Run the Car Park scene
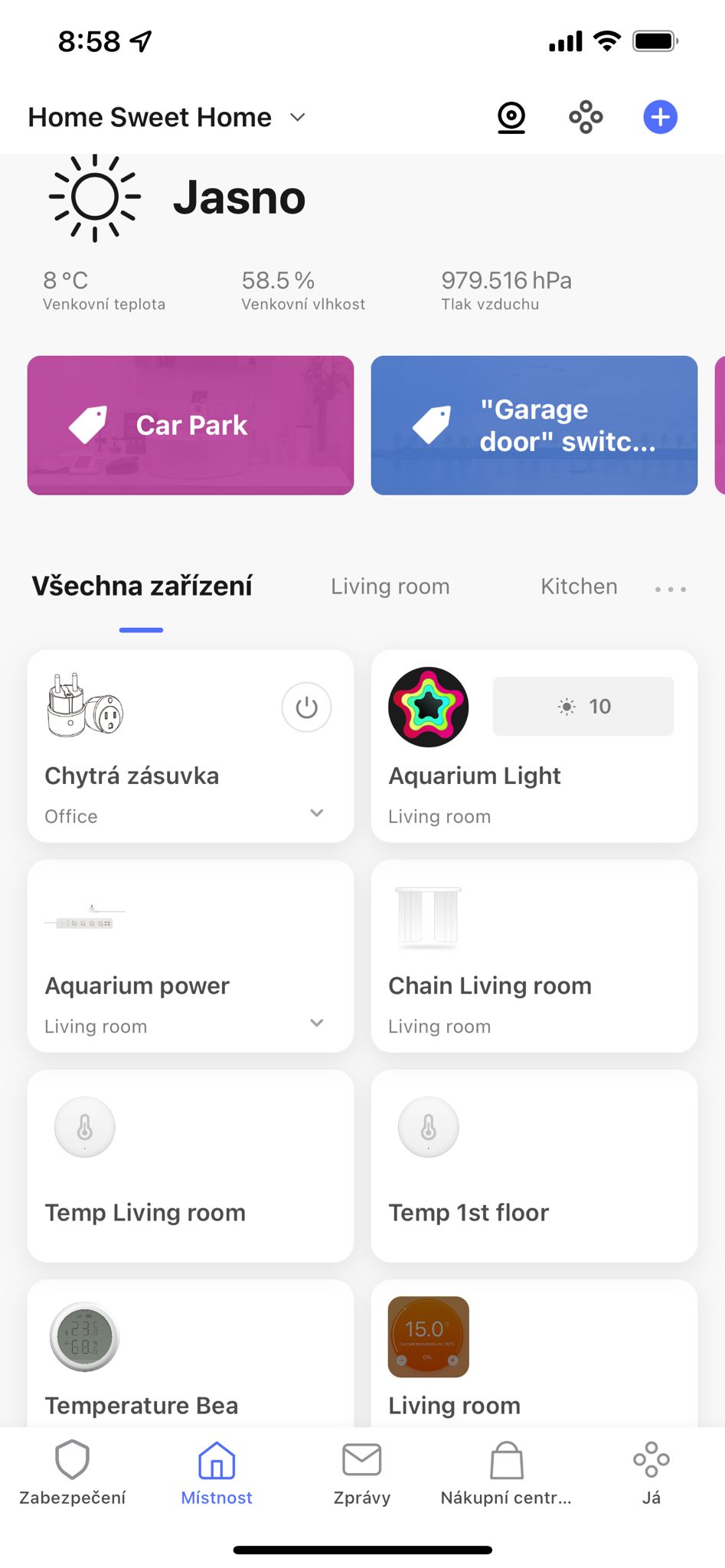Screen dimensions: 725x1568 tap(191, 425)
